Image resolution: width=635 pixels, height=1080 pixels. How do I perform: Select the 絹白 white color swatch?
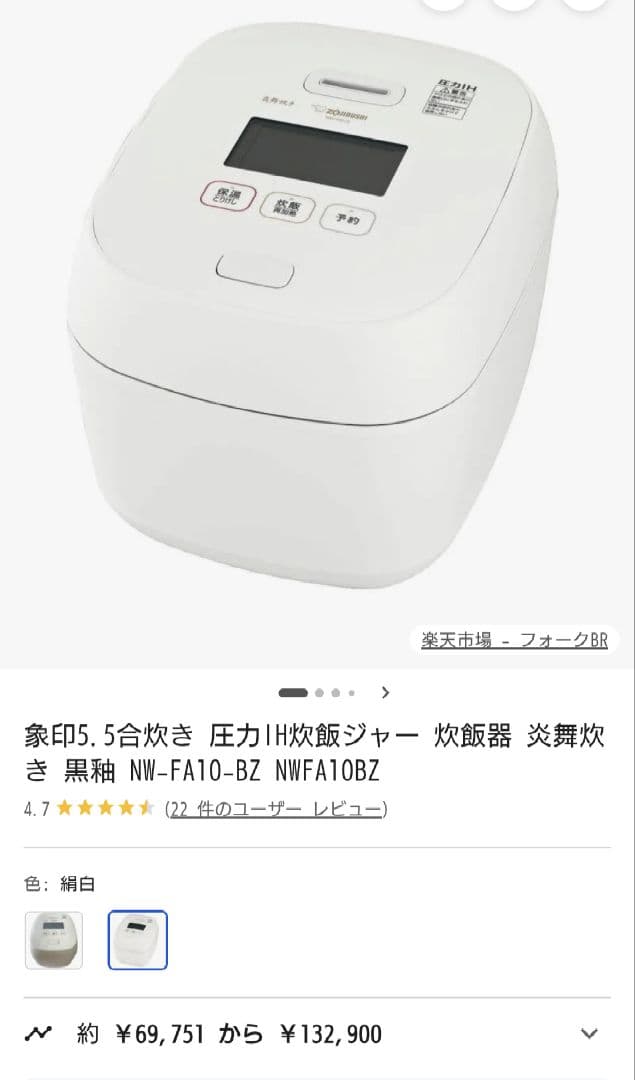point(138,940)
